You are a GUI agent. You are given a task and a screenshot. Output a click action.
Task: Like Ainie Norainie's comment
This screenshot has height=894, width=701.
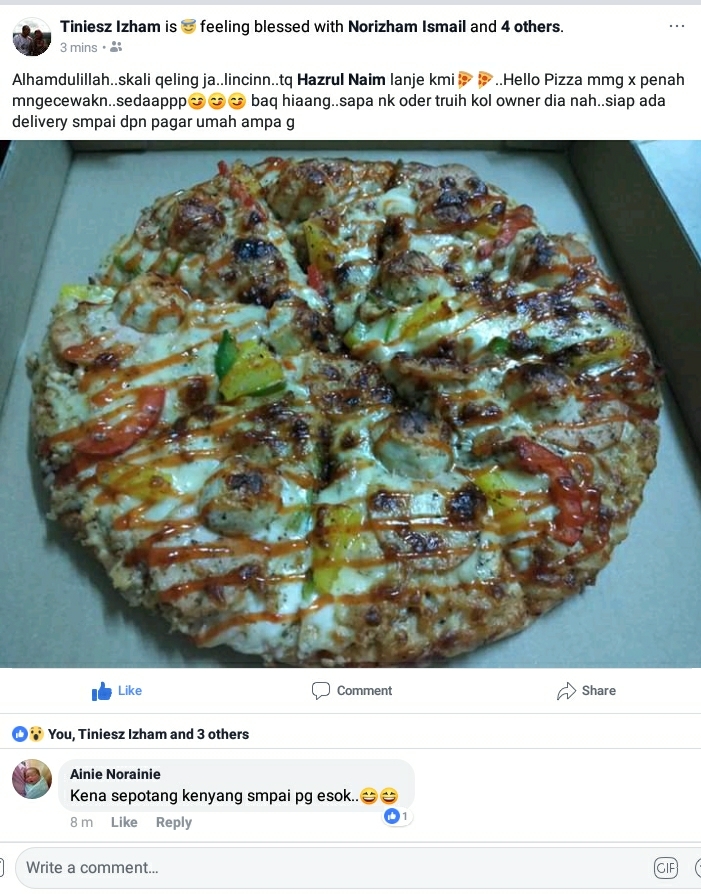click(x=124, y=822)
